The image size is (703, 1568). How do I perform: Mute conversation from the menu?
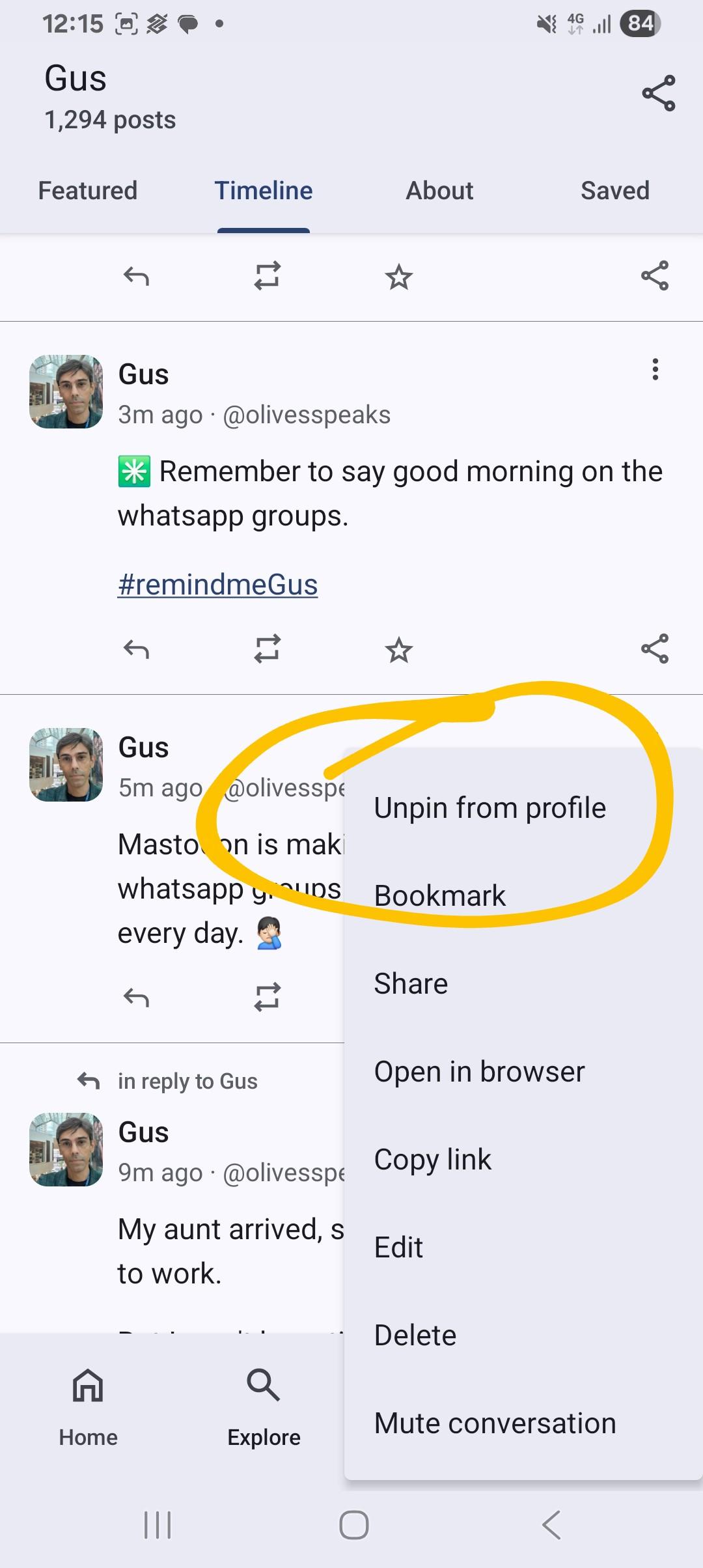click(x=495, y=1423)
